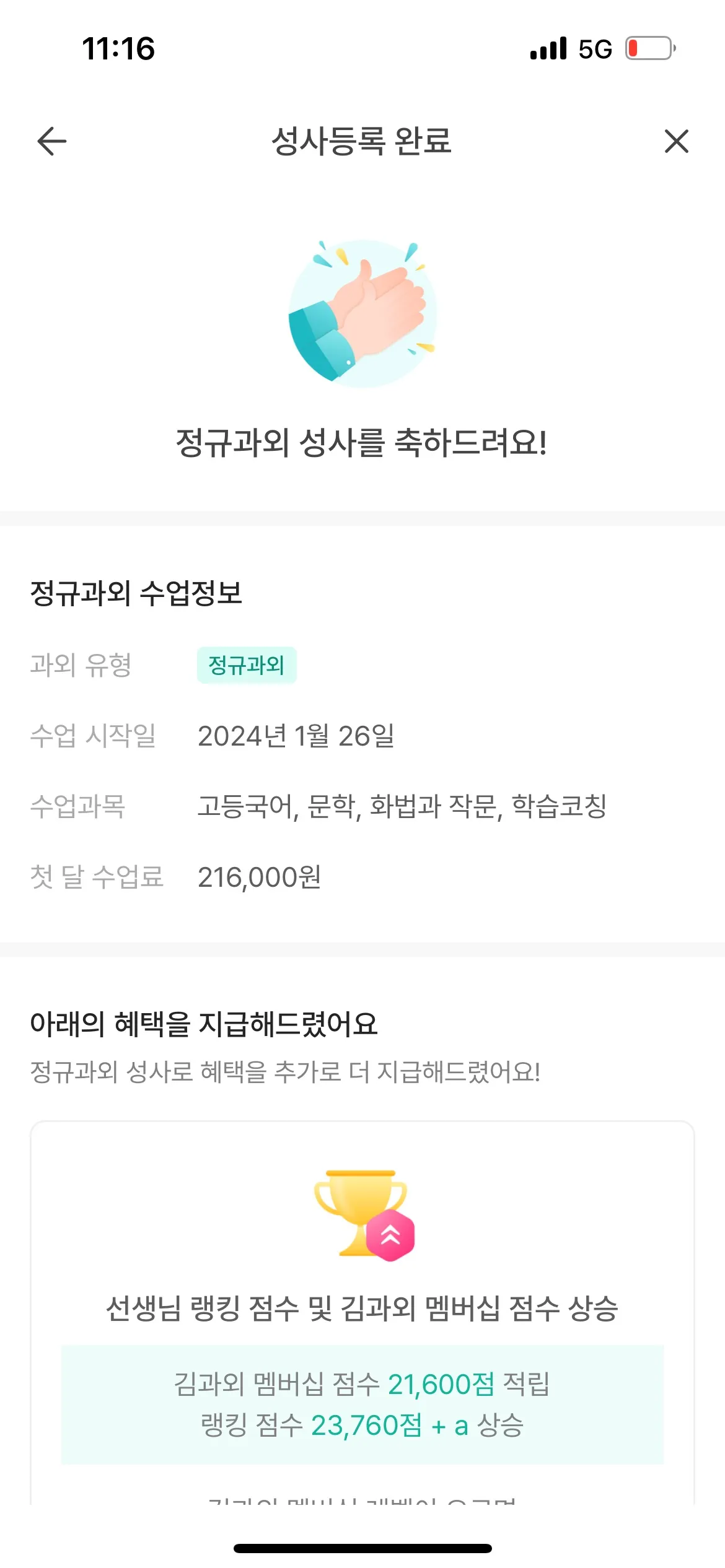Tap the back arrow to return
This screenshot has height=1568, width=725.
[x=49, y=142]
